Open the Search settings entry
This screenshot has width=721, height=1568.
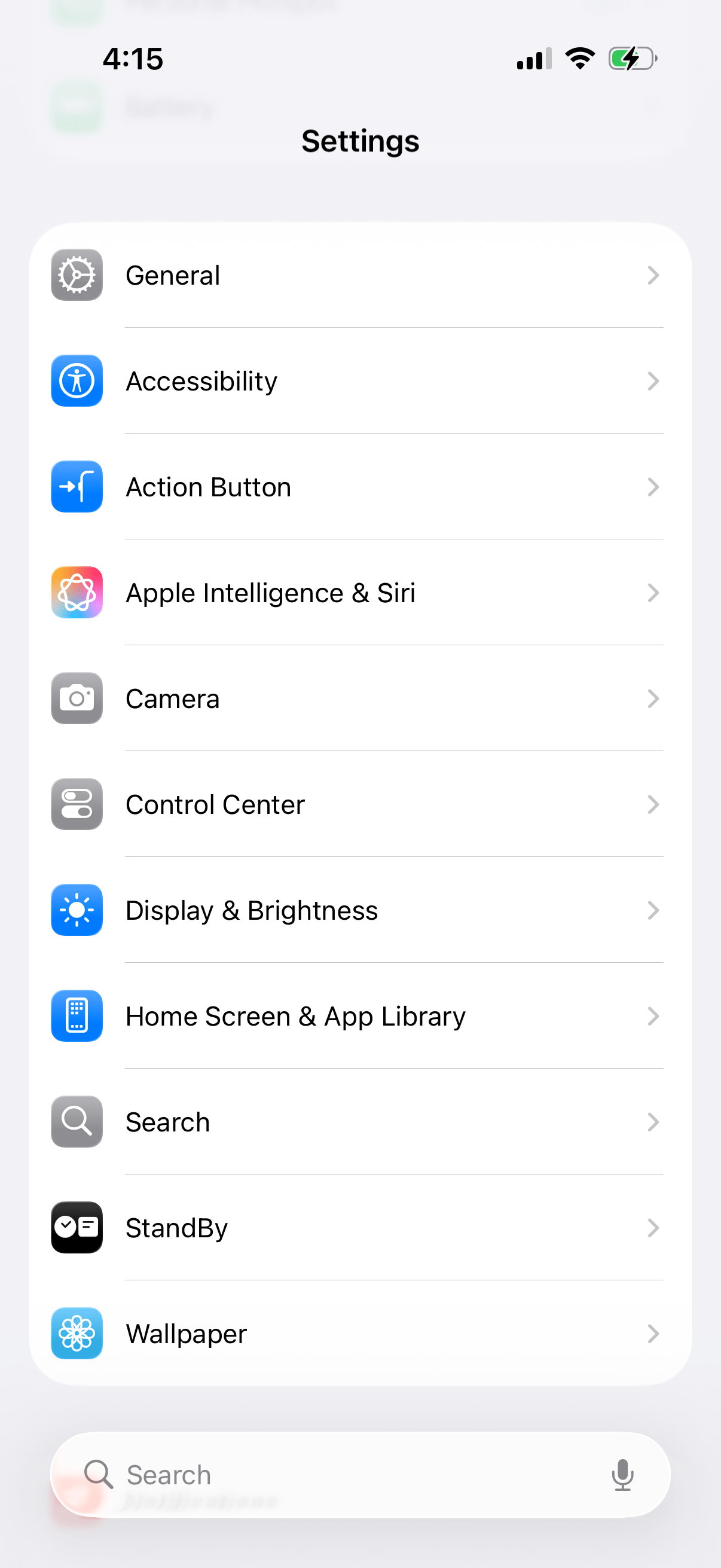pos(360,1122)
